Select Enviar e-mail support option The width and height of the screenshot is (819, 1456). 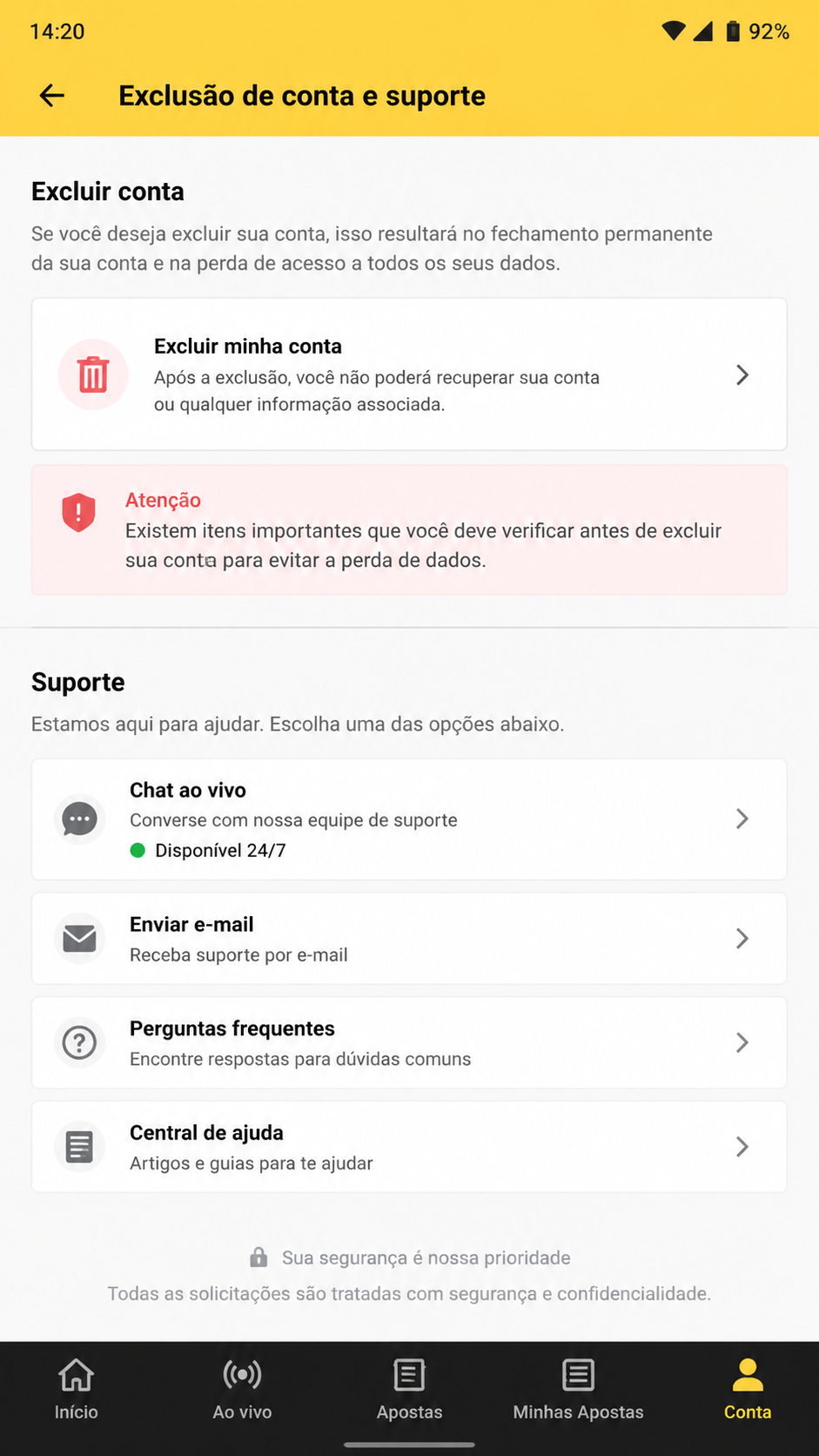(409, 939)
